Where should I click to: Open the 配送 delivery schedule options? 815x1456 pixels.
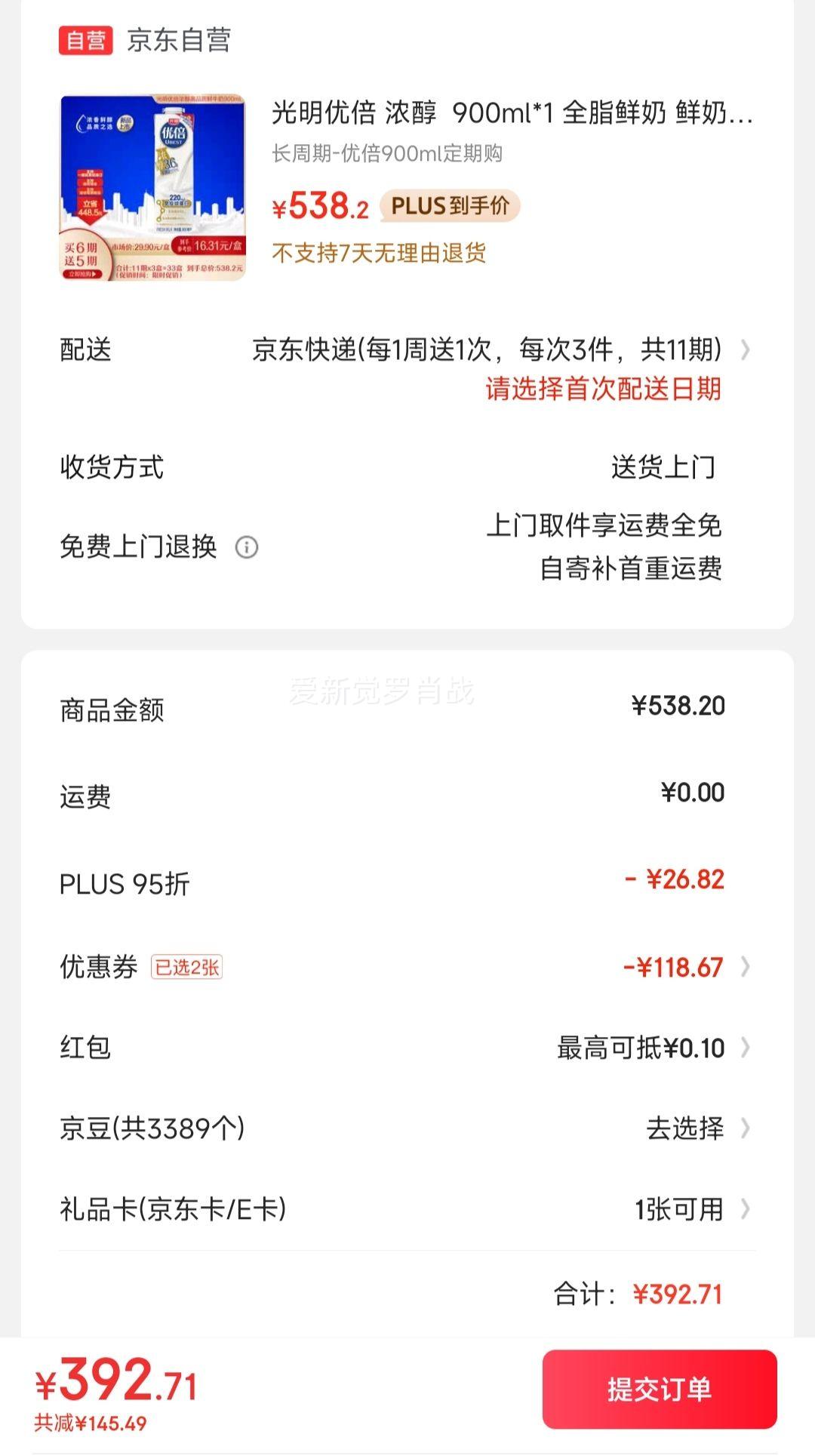498,350
